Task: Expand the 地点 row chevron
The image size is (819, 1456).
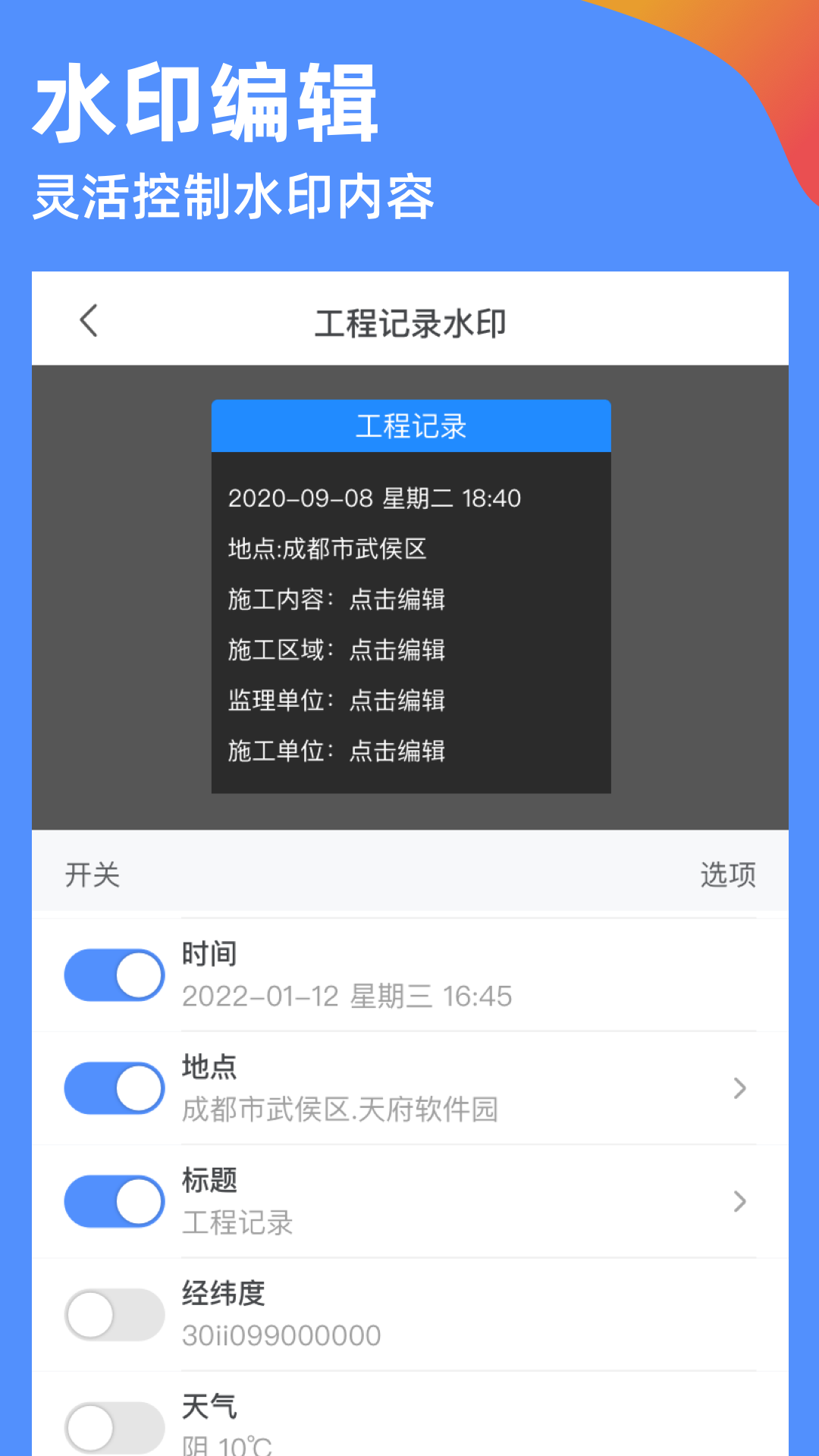Action: click(739, 1087)
